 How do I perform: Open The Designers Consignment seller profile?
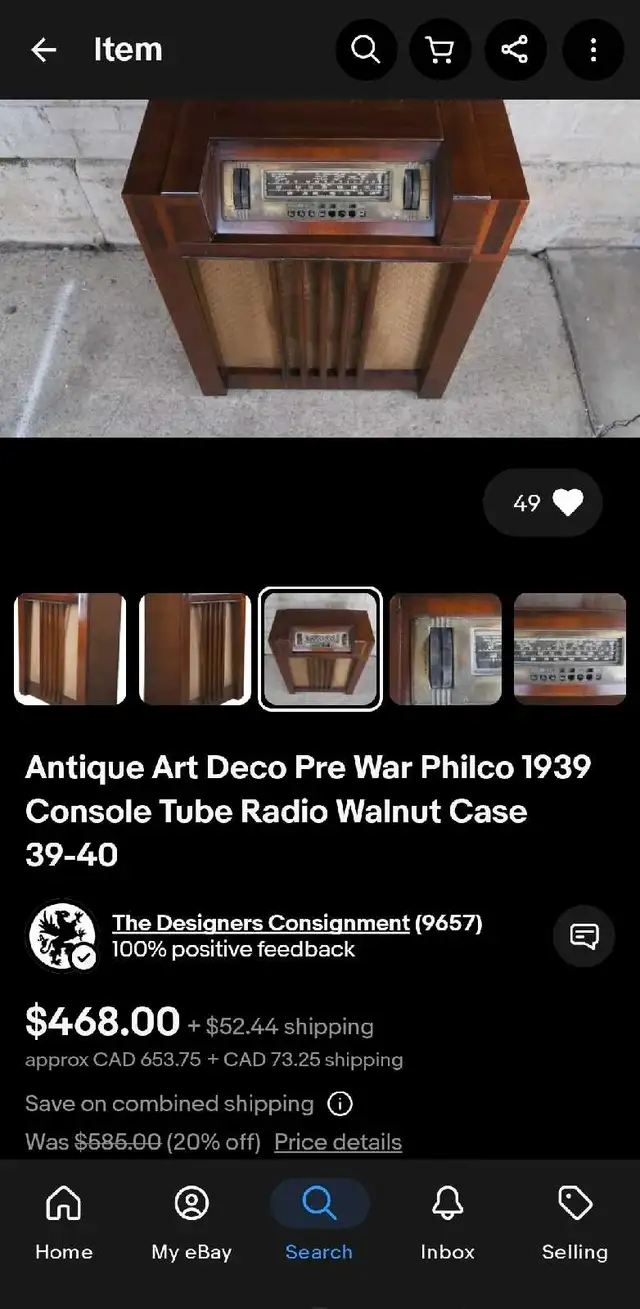(x=261, y=923)
